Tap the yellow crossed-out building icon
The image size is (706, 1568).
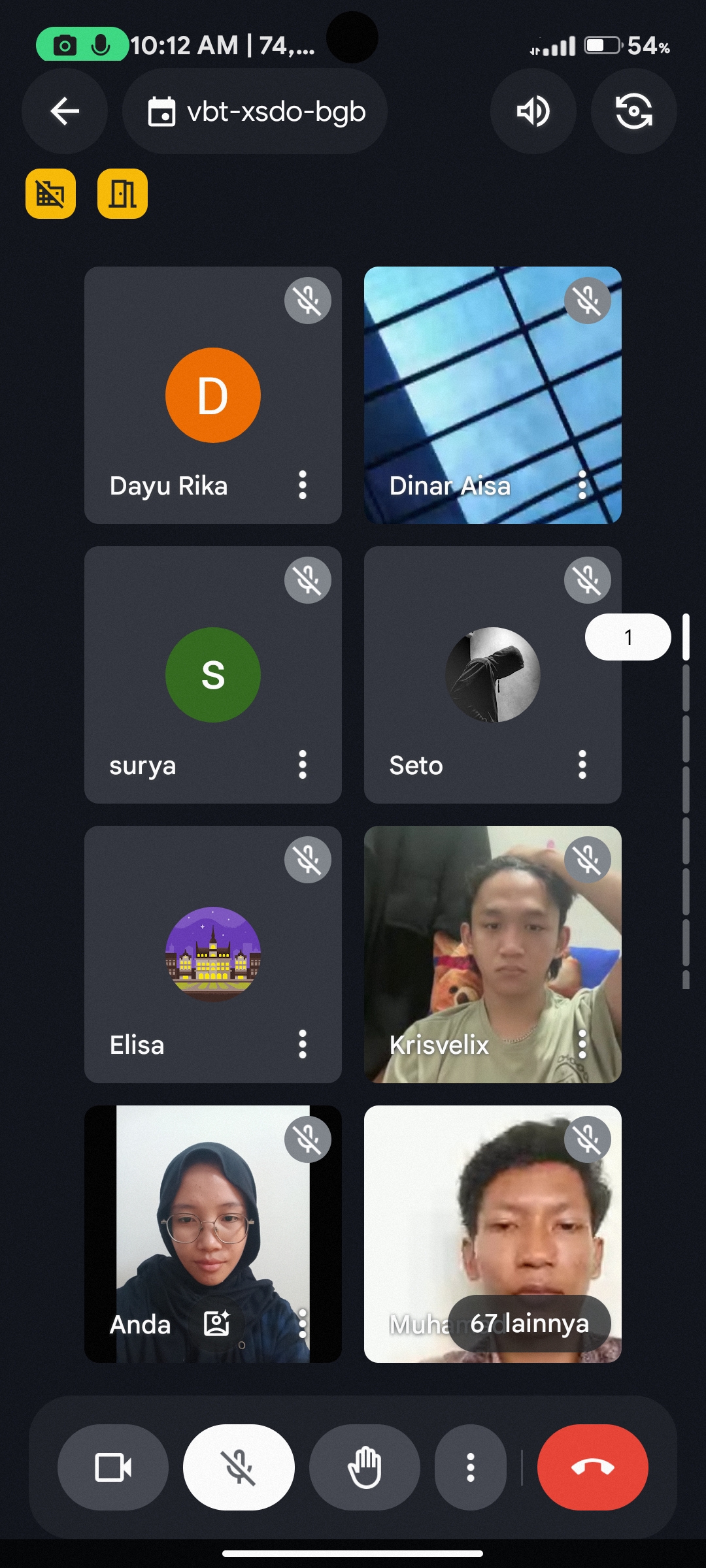pos(50,193)
